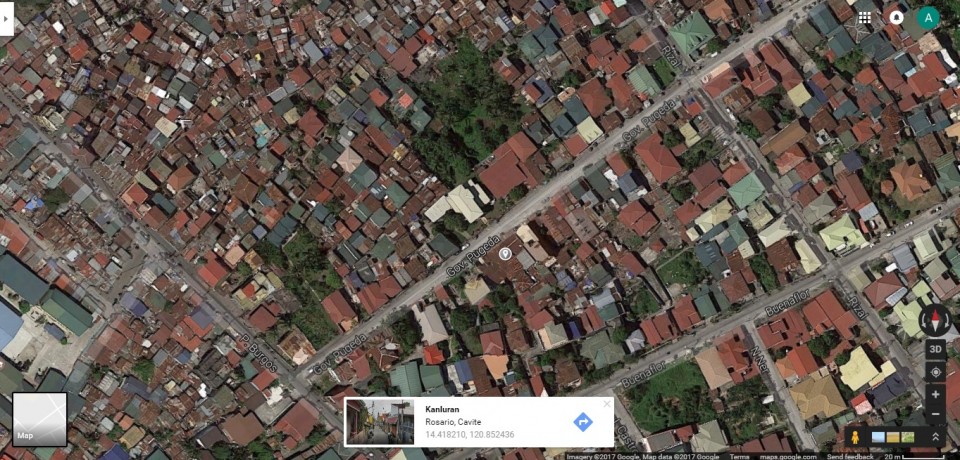Zoom out of the map
Screen dimensions: 960x460
[935, 413]
